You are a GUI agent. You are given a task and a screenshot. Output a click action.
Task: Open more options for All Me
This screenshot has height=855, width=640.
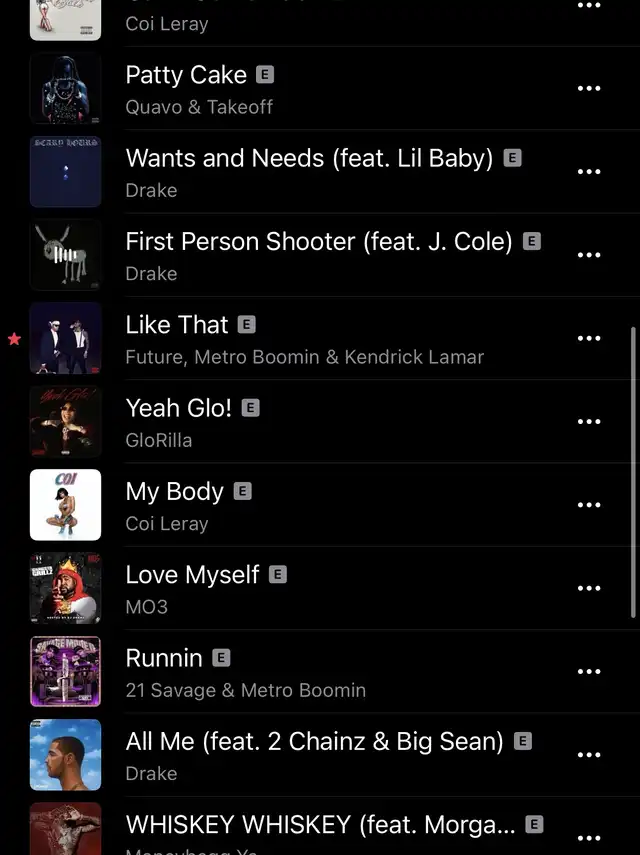click(x=589, y=755)
